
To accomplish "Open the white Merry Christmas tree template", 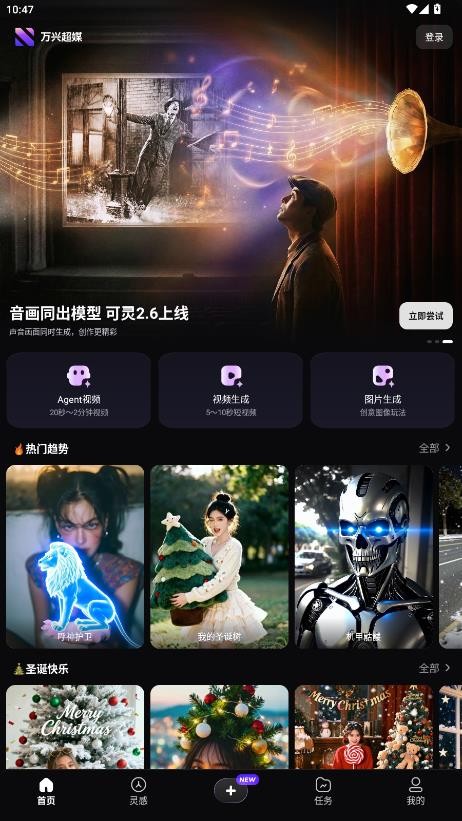I will click(x=75, y=727).
